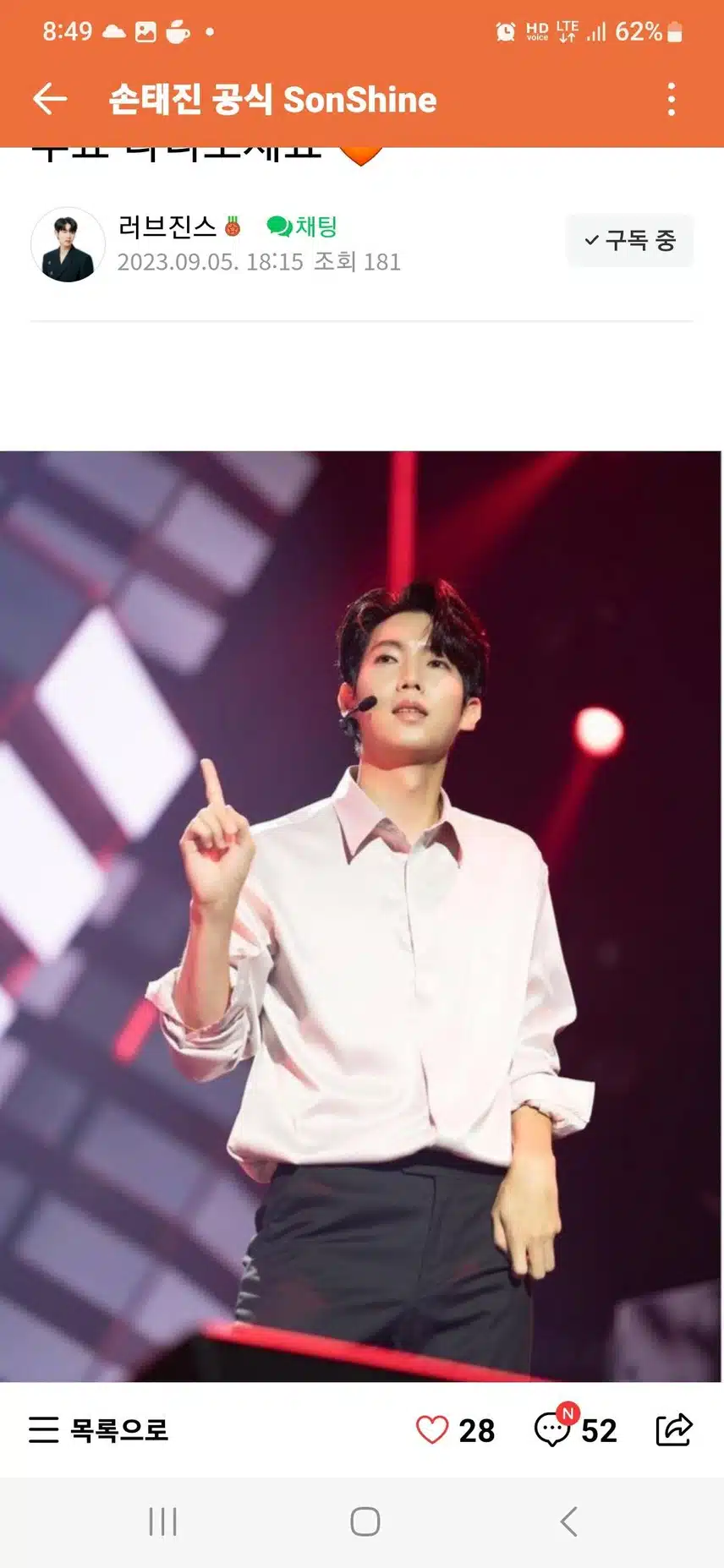Like this post with heart icon
The image size is (724, 1568).
click(432, 1429)
